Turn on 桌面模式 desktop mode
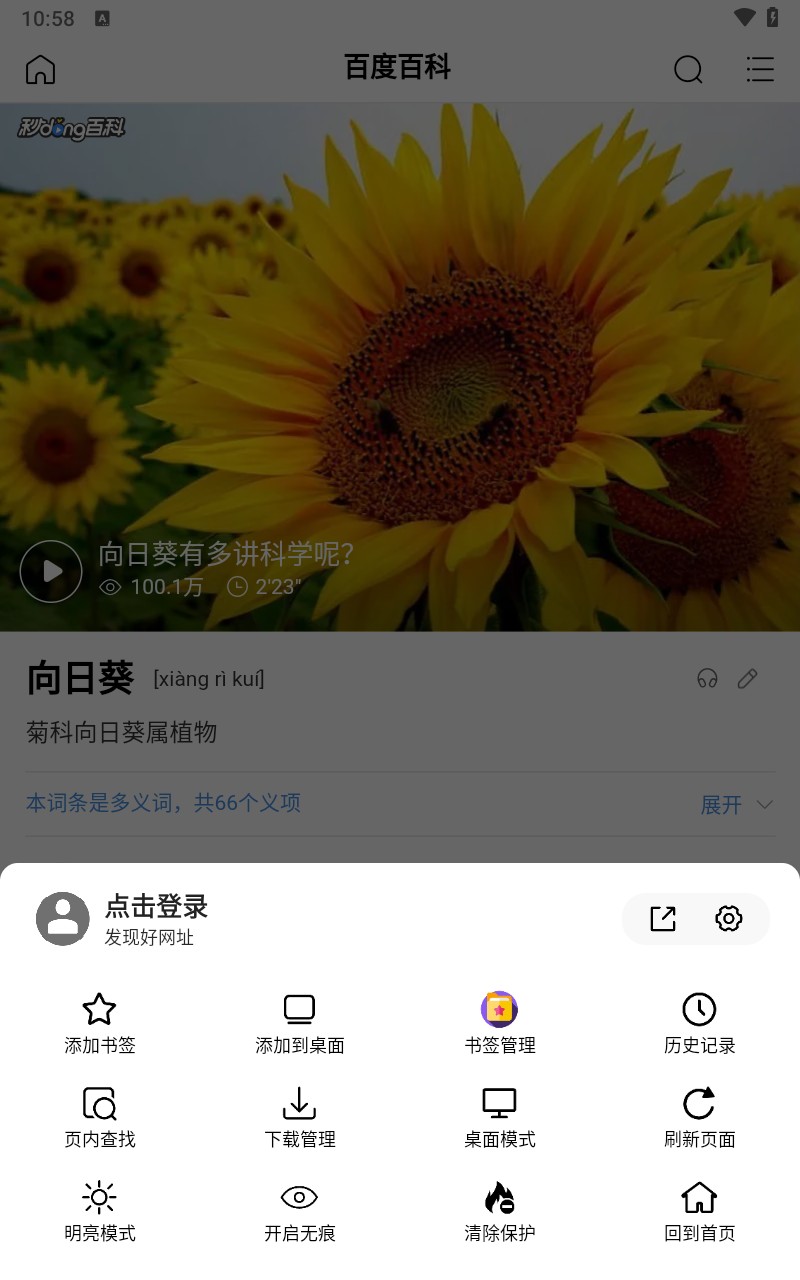Image resolution: width=800 pixels, height=1280 pixels. (499, 1114)
